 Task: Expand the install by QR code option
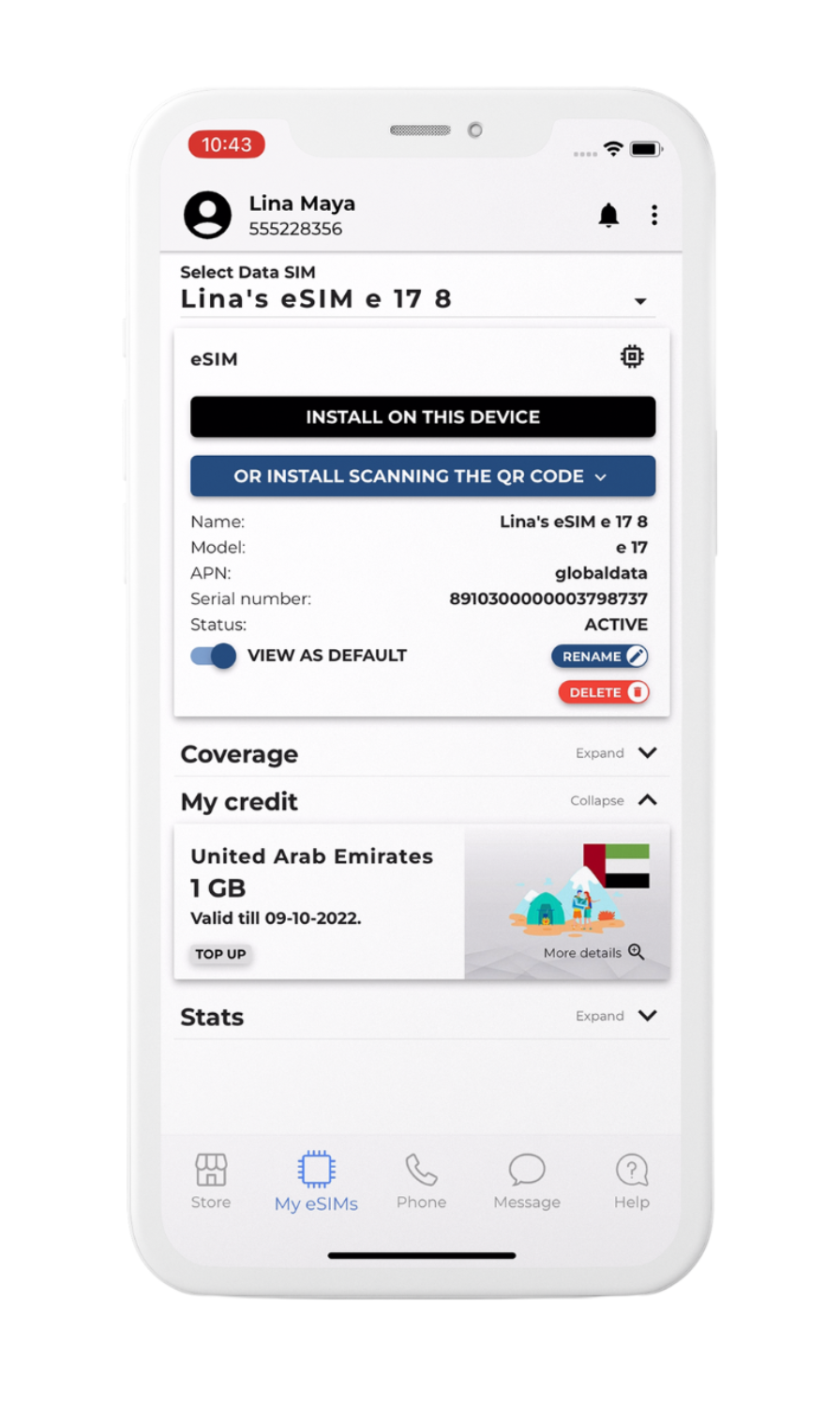[x=423, y=477]
